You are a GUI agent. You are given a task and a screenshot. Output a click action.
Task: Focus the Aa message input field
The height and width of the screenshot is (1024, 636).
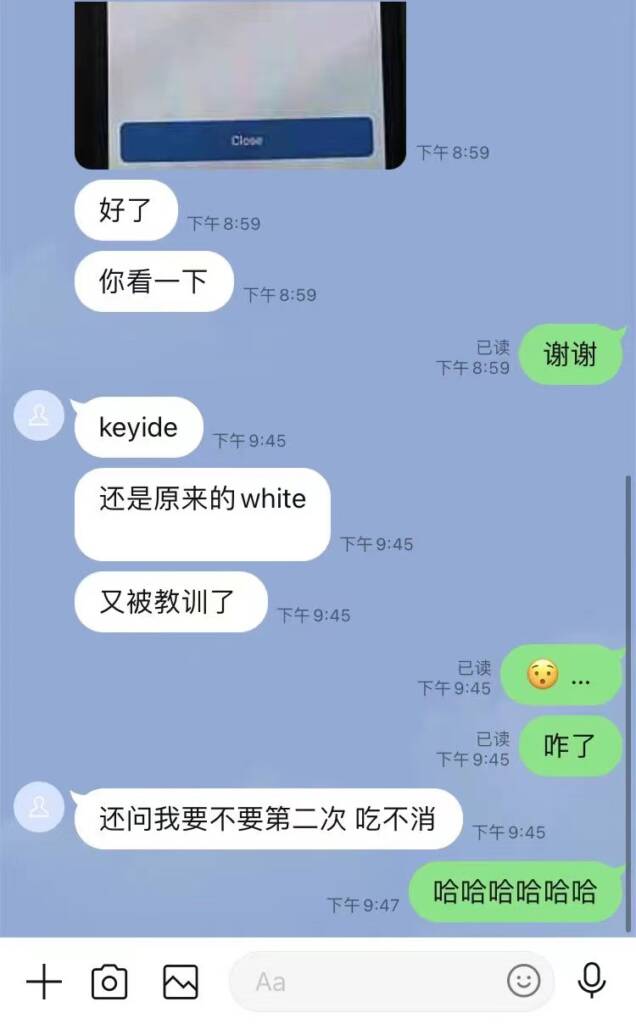[x=370, y=981]
